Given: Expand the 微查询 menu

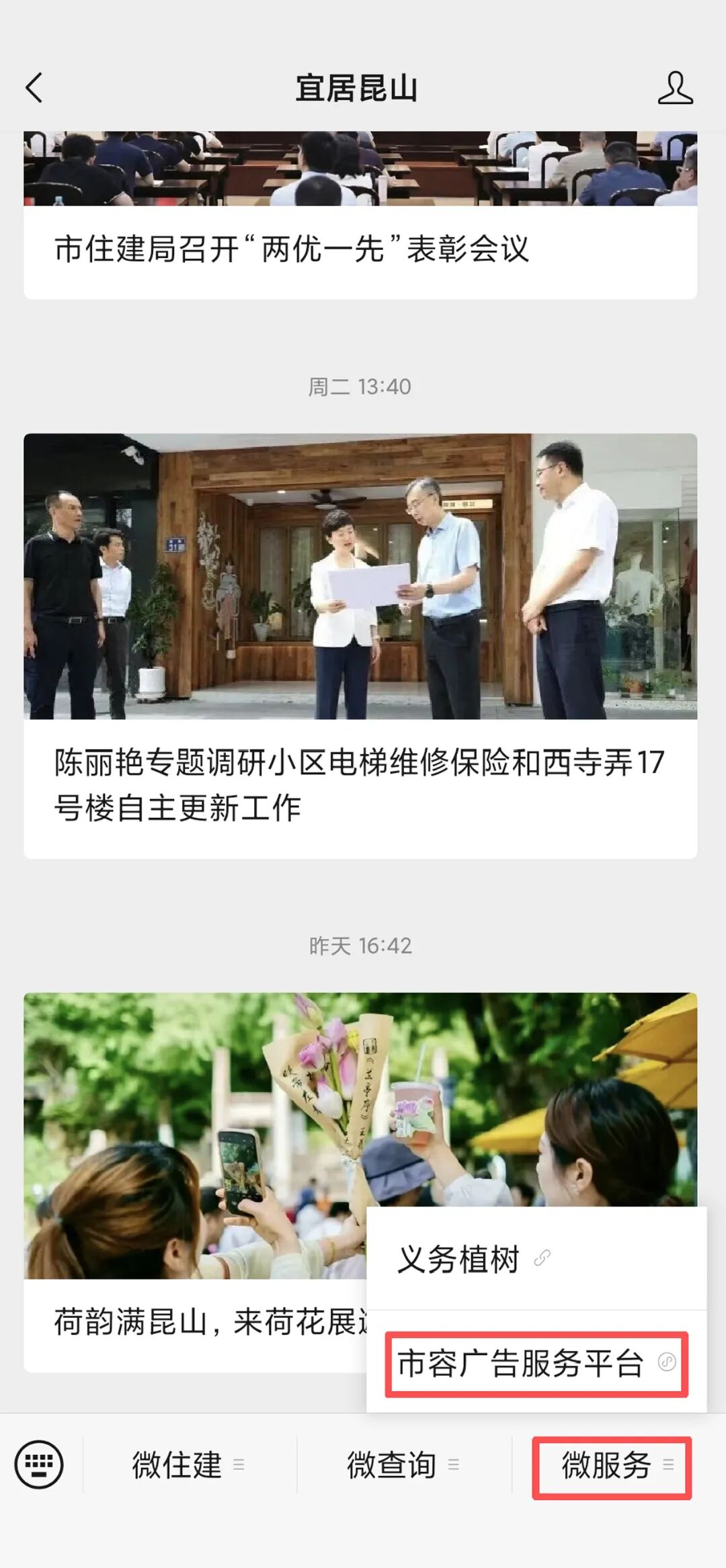Looking at the screenshot, I should pos(403,1464).
